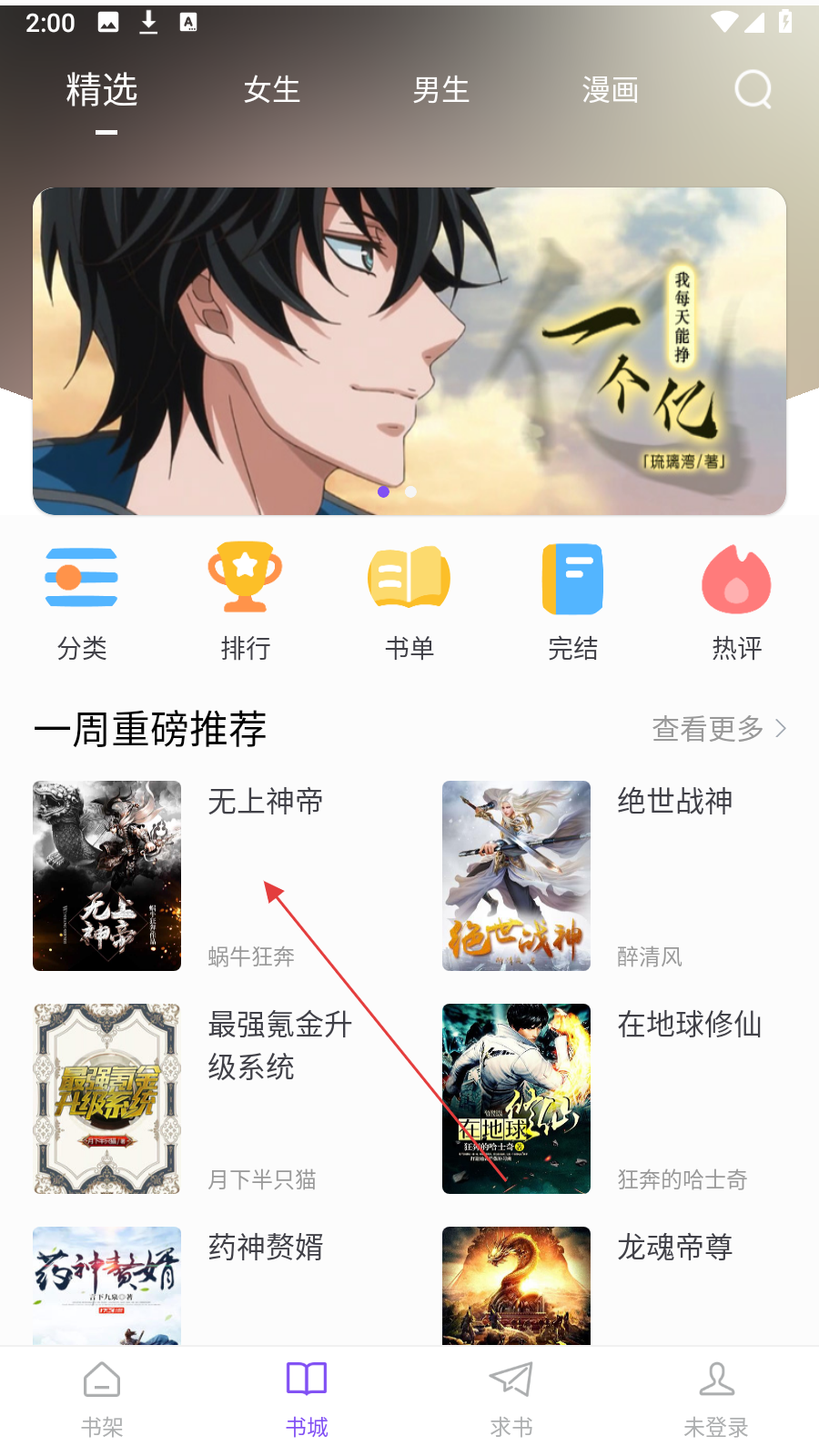Screen dimensions: 819x1456
Task: Go to the 书架 bookshelf tab
Action: point(102,1399)
